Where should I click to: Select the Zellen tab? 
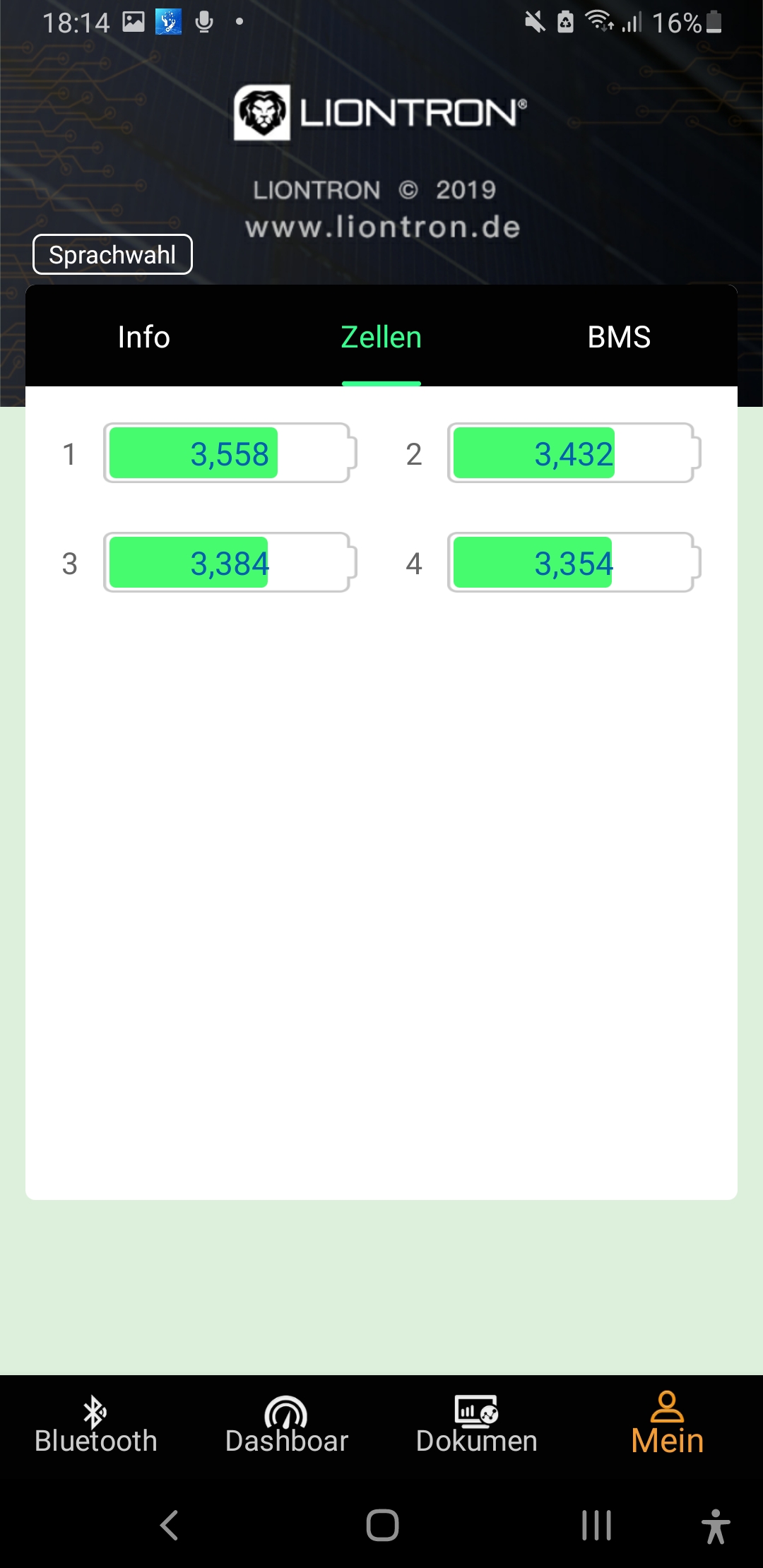click(381, 337)
